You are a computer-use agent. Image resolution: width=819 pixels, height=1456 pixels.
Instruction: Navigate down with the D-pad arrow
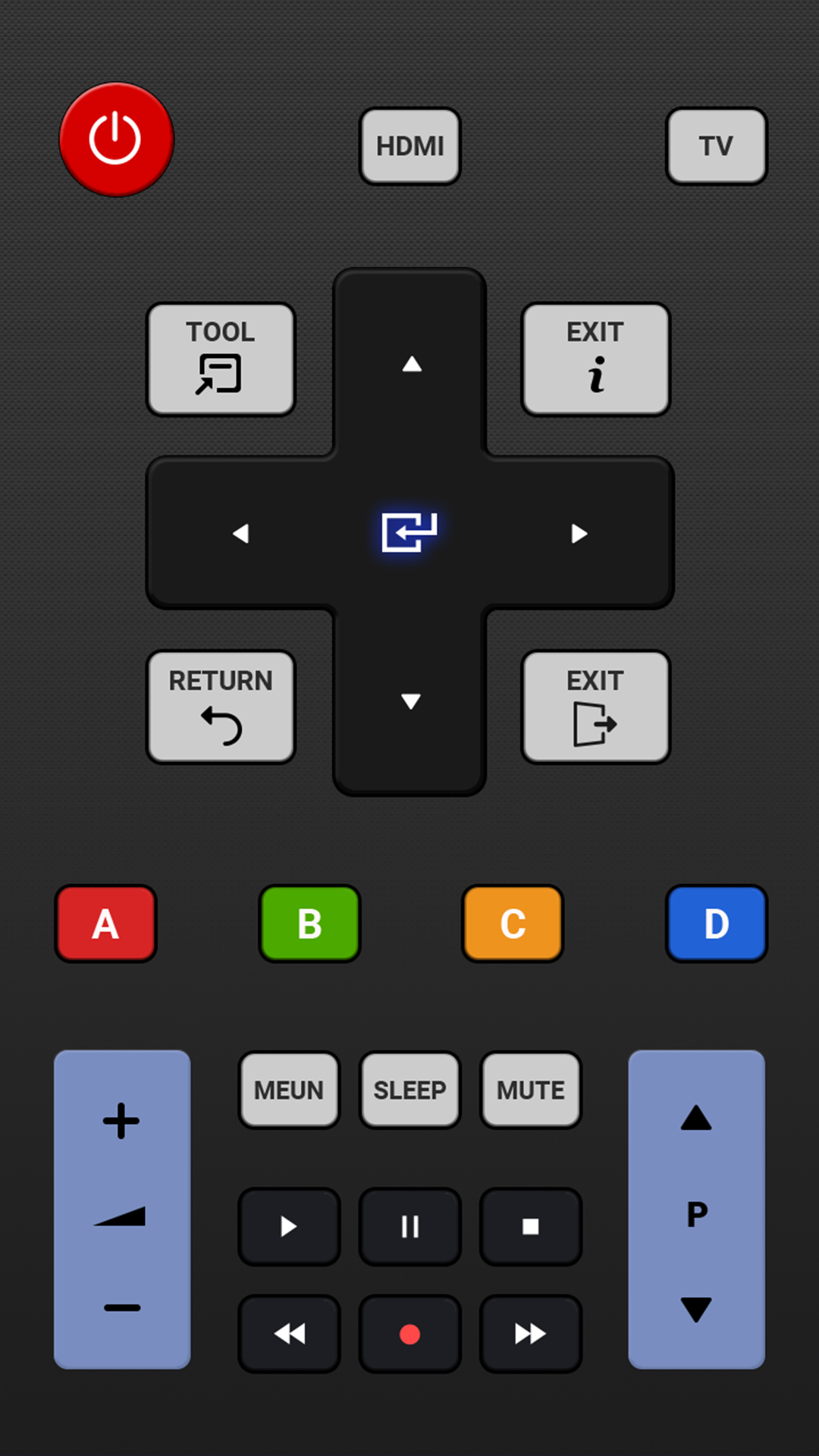(411, 701)
